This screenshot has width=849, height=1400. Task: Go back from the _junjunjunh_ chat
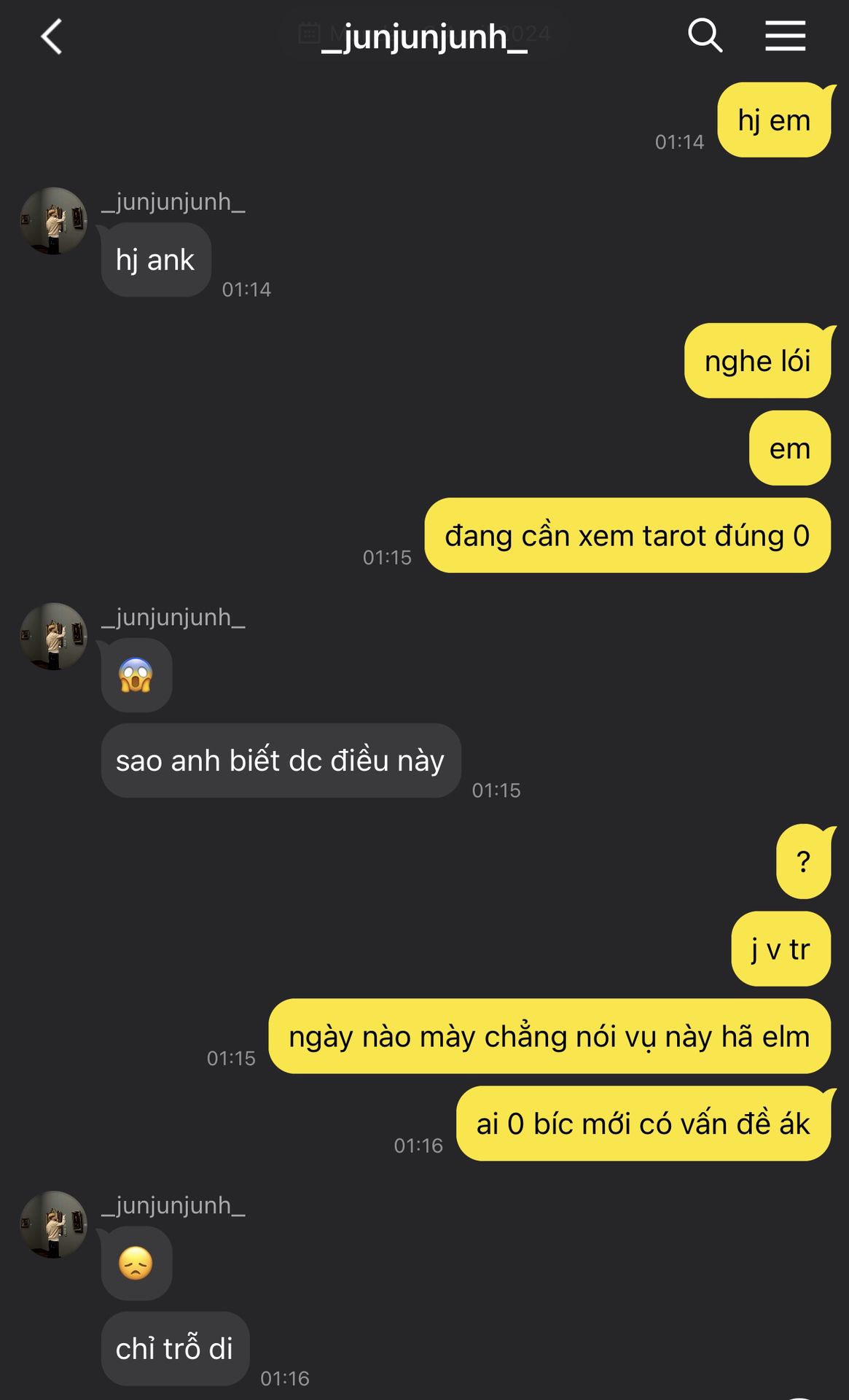pos(51,36)
